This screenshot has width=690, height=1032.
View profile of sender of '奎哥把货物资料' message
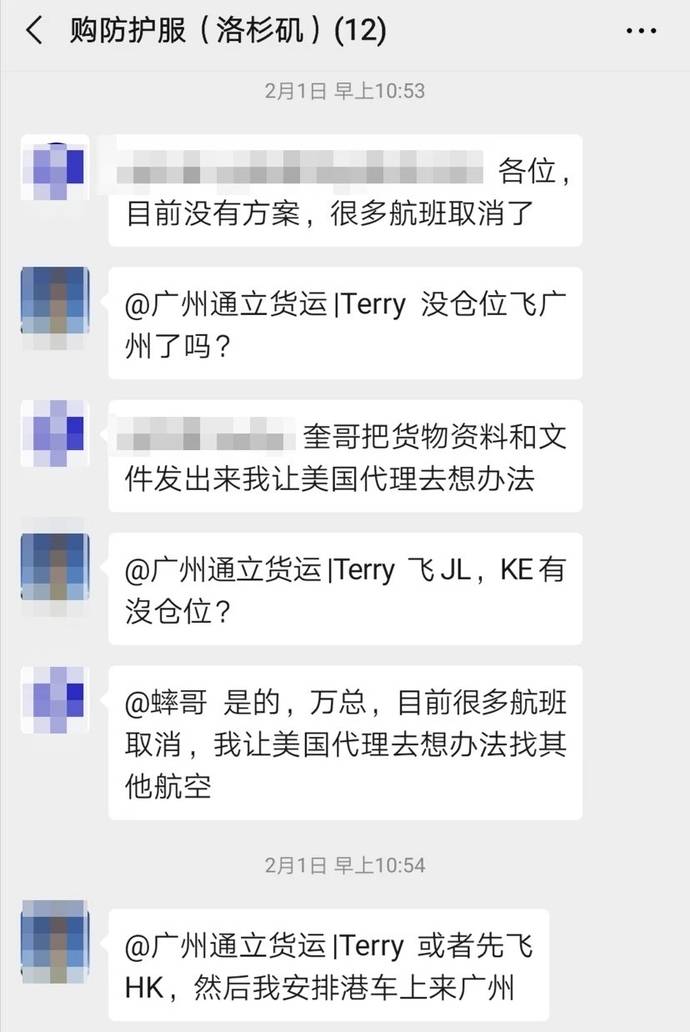click(x=56, y=435)
